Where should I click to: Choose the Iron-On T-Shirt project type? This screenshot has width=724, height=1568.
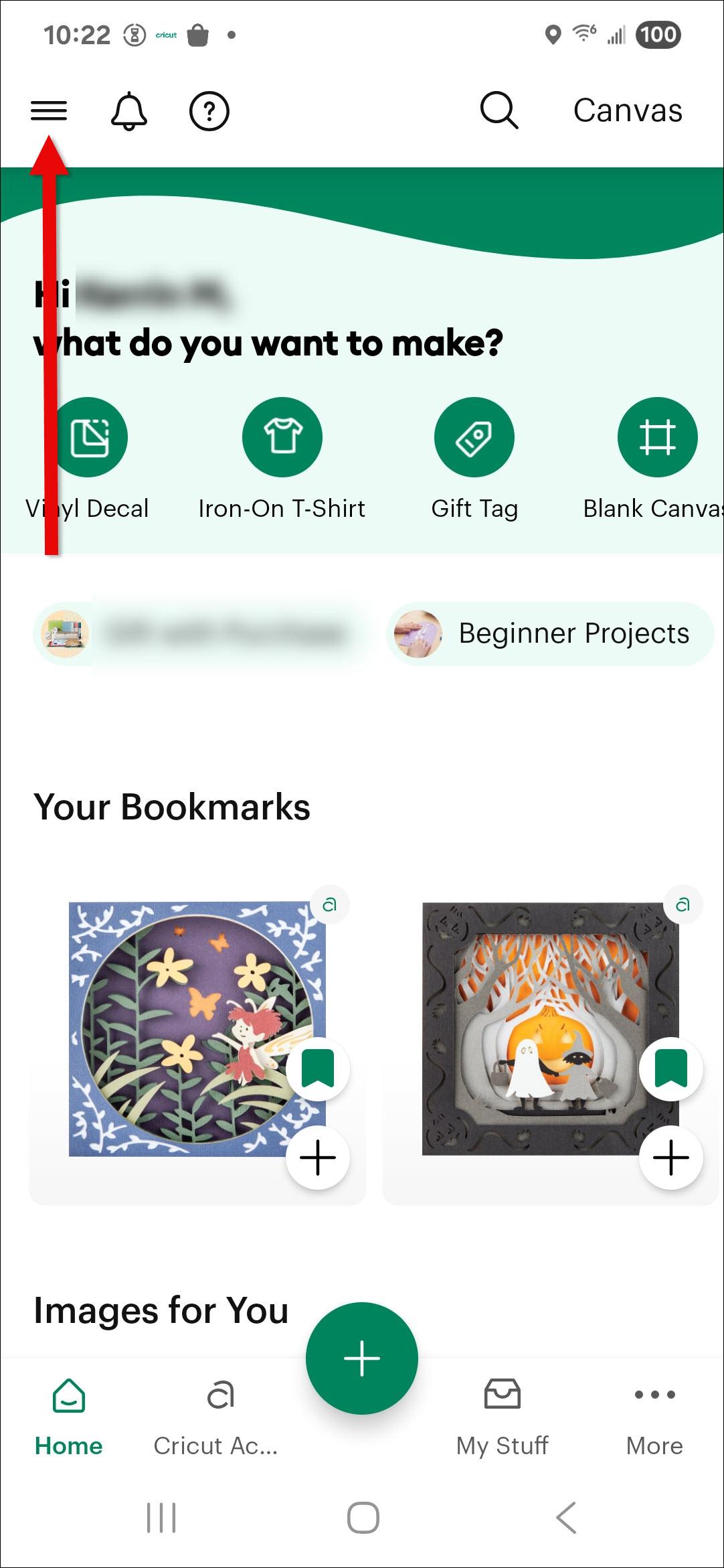282,437
